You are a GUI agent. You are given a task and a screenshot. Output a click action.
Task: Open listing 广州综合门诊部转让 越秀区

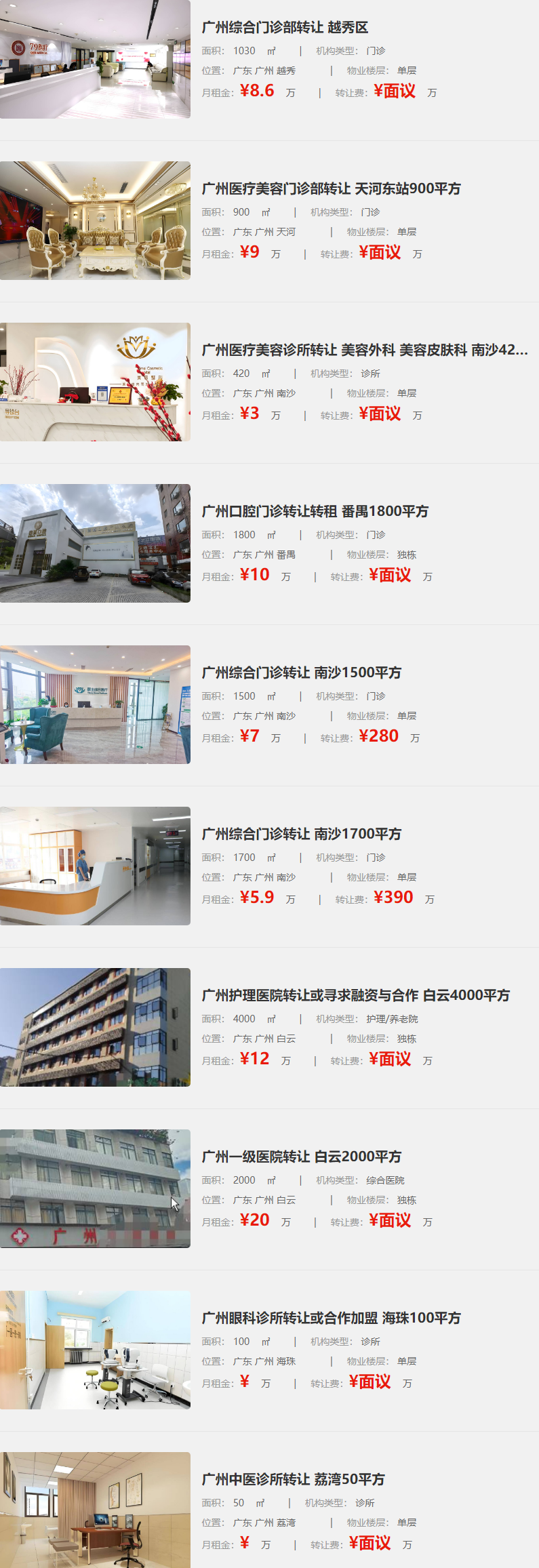pyautogui.click(x=285, y=28)
